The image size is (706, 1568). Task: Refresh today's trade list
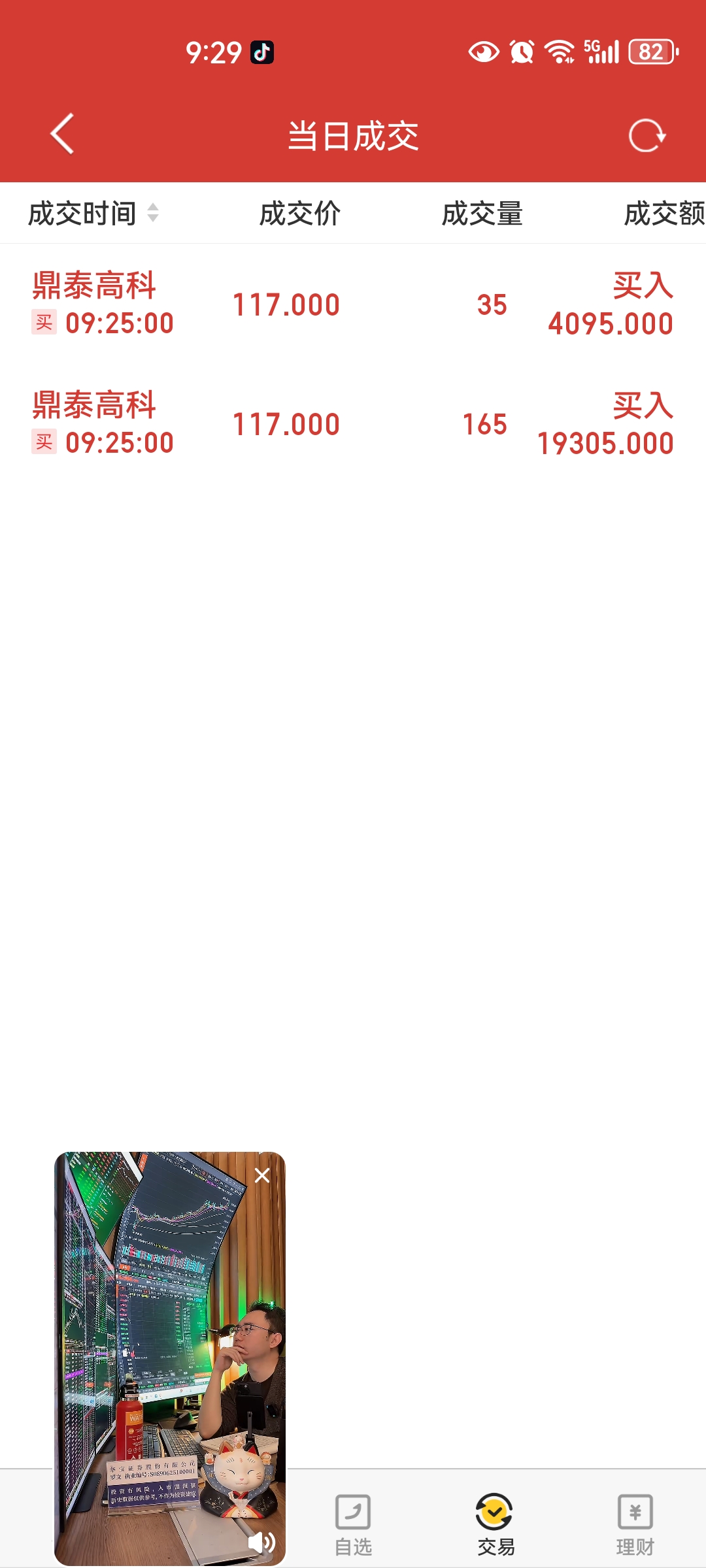click(x=646, y=135)
